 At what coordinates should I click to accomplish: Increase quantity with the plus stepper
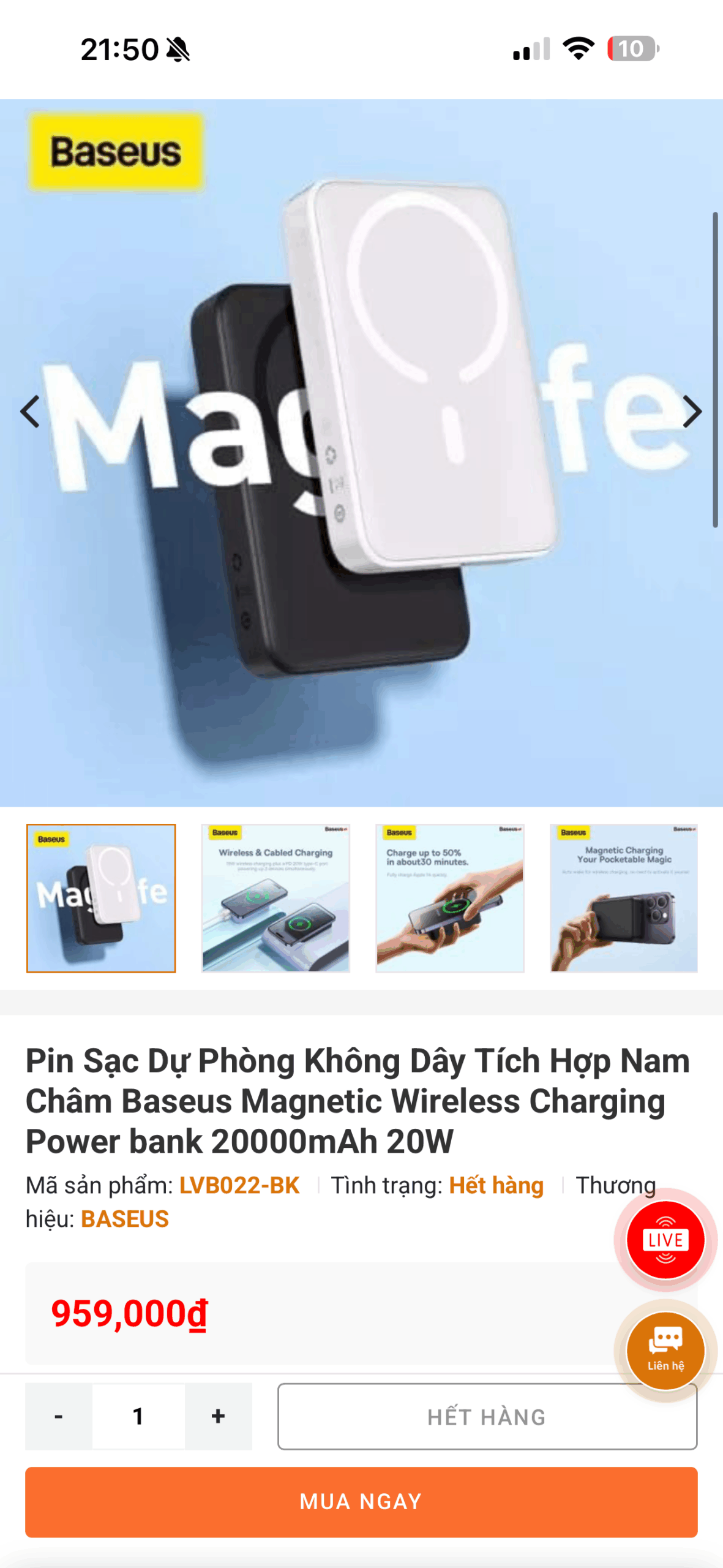click(218, 1416)
